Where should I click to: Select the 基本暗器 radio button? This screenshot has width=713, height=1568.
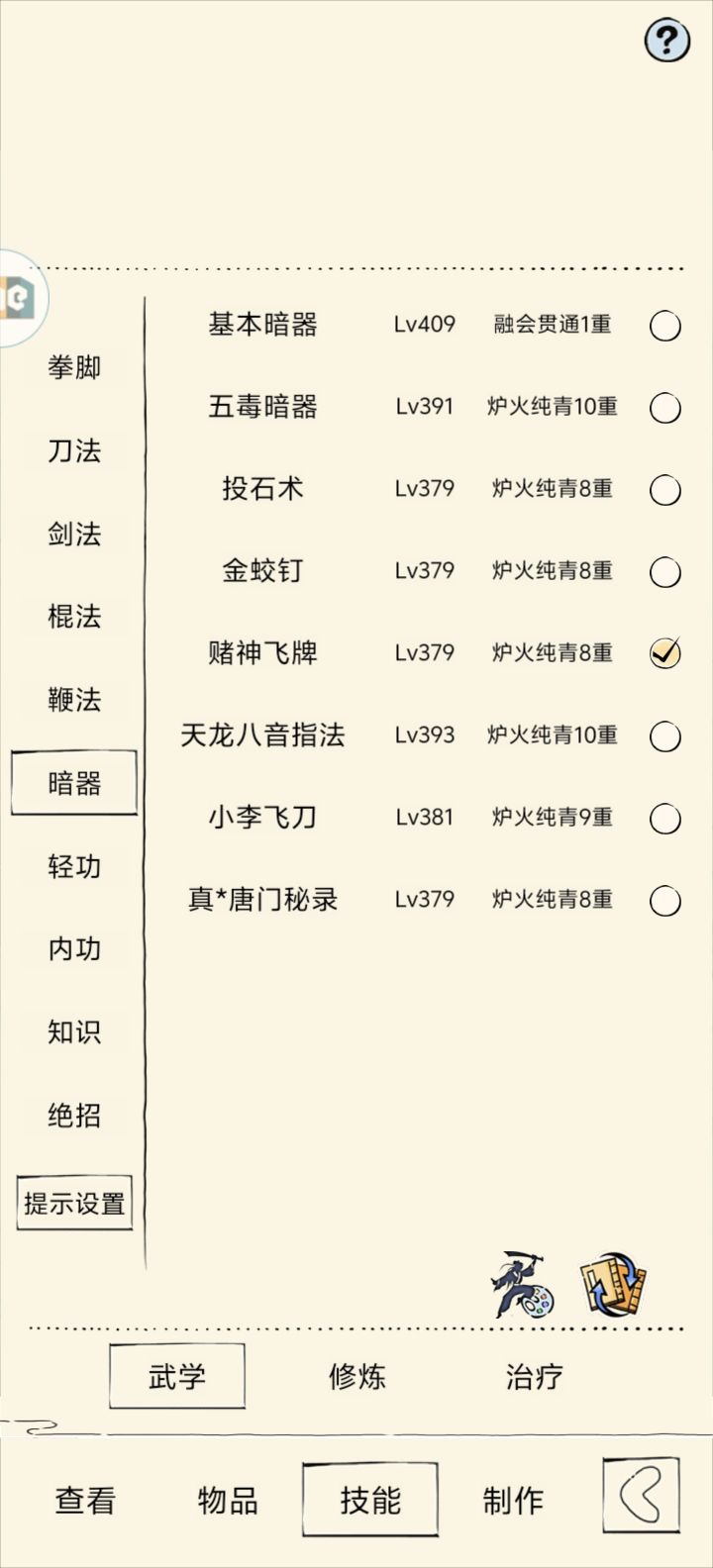pos(665,325)
